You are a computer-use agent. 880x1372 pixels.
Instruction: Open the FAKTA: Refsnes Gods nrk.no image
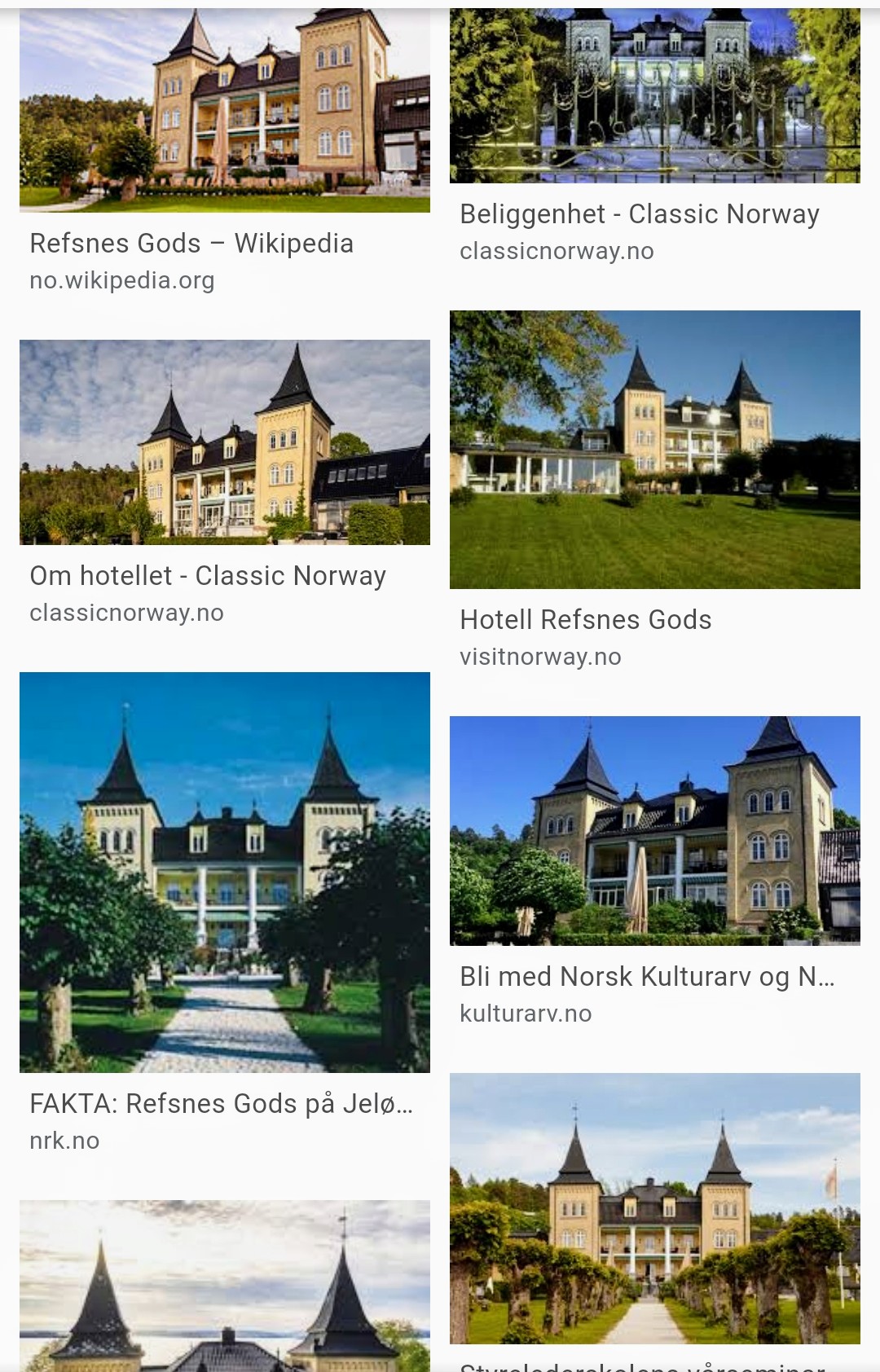(224, 872)
